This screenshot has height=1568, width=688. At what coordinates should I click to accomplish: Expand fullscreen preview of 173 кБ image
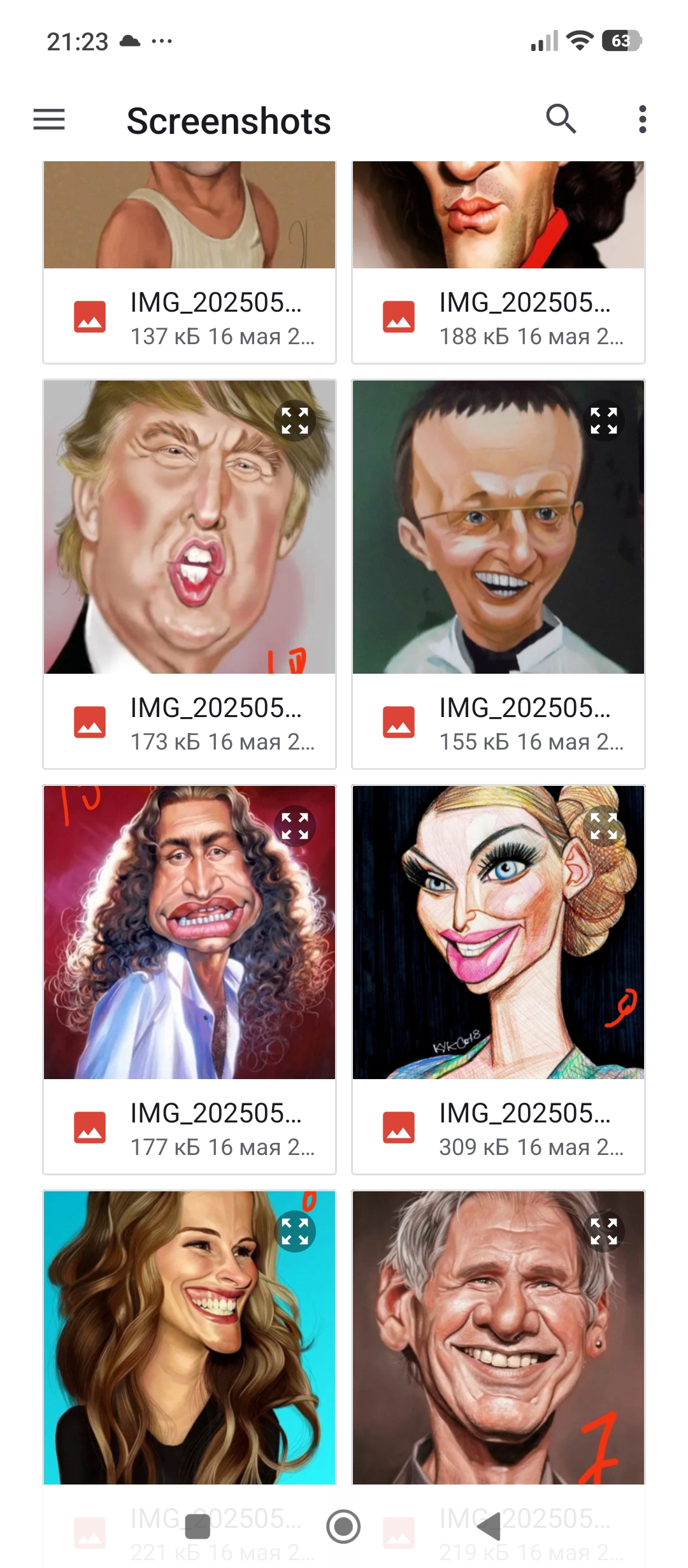click(x=295, y=421)
